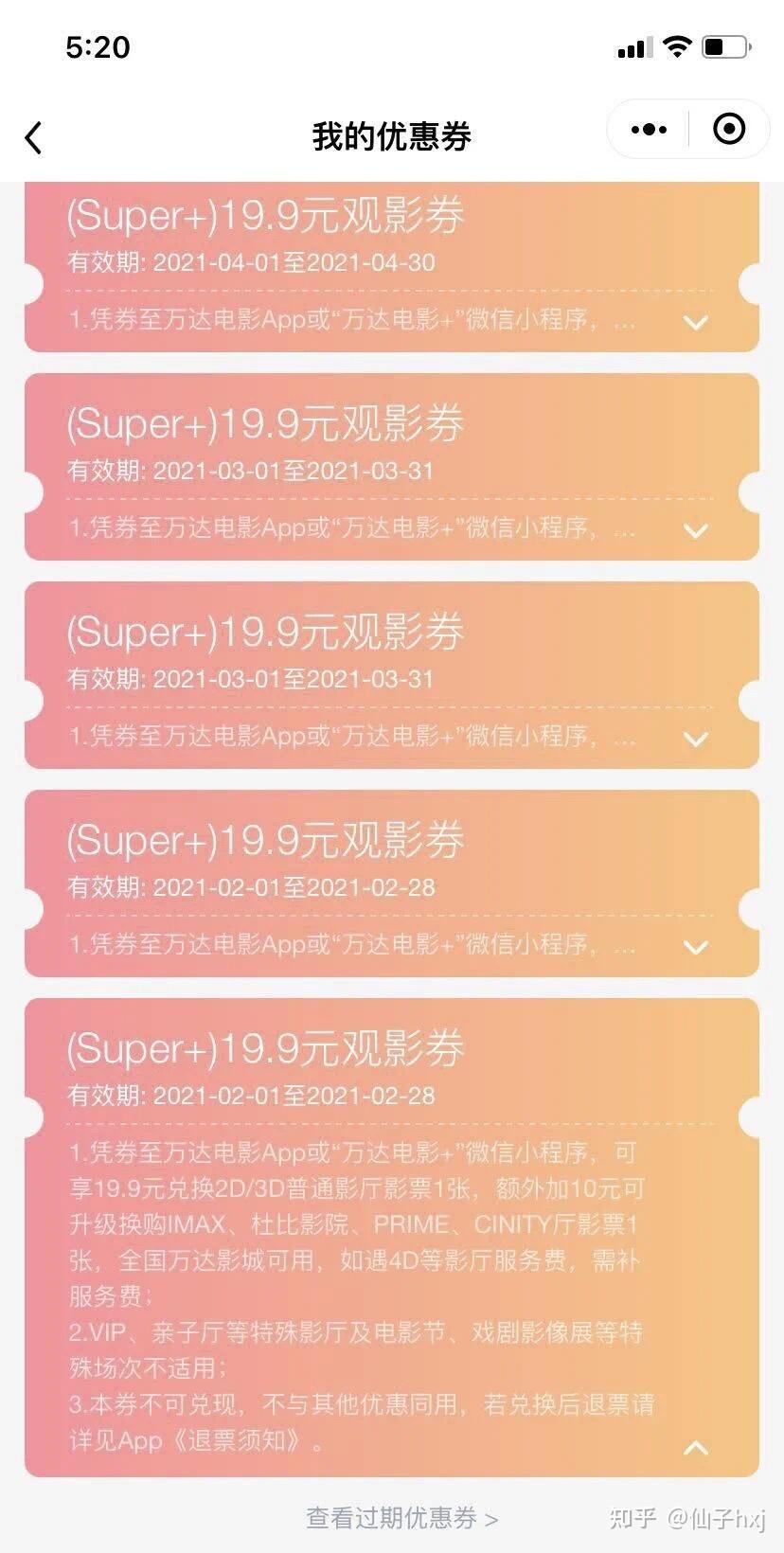This screenshot has width=784, height=1553.
Task: Select the April 19.9元观影券 coupon card
Action: point(392,260)
